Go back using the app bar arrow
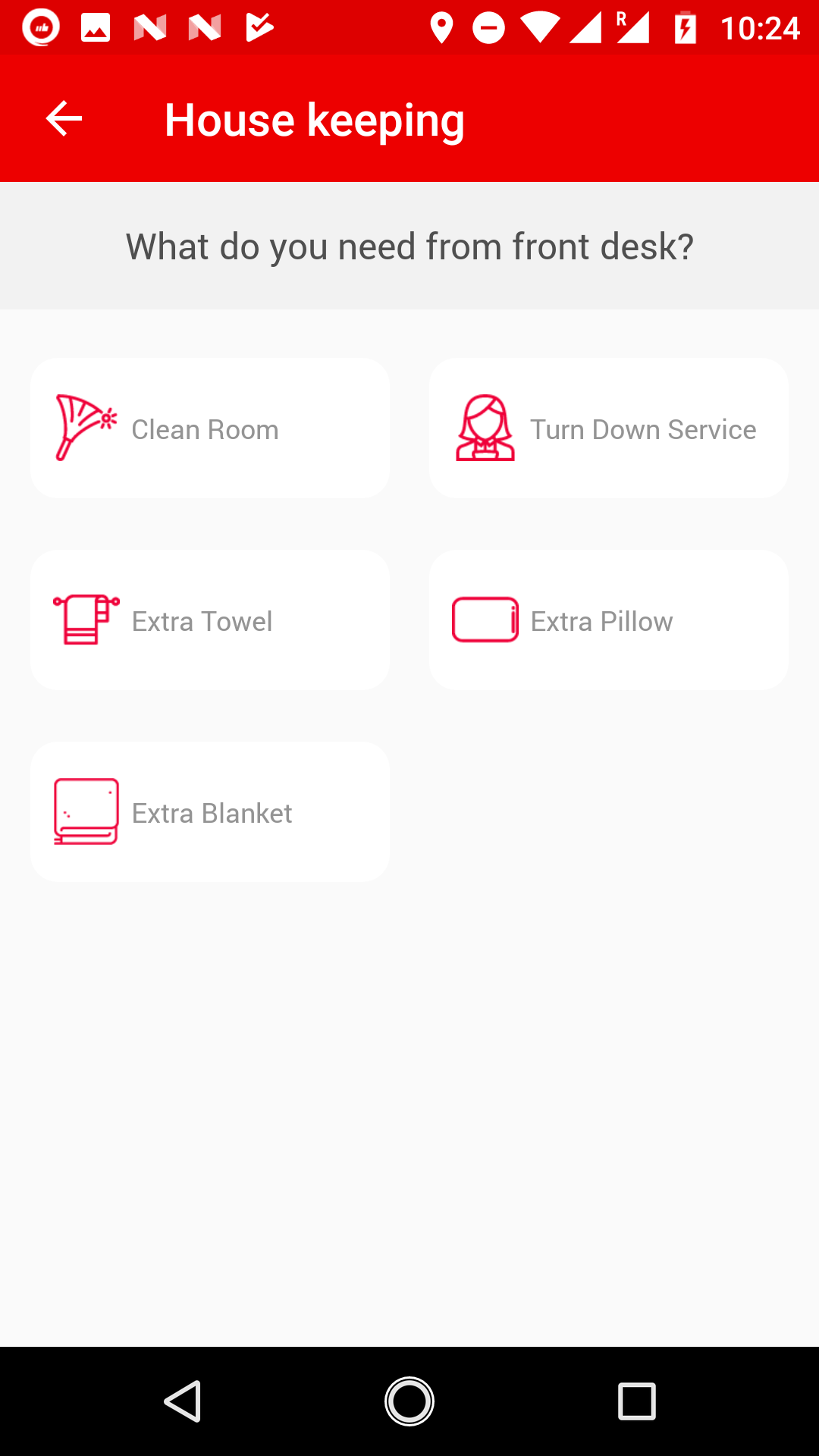 click(x=64, y=119)
